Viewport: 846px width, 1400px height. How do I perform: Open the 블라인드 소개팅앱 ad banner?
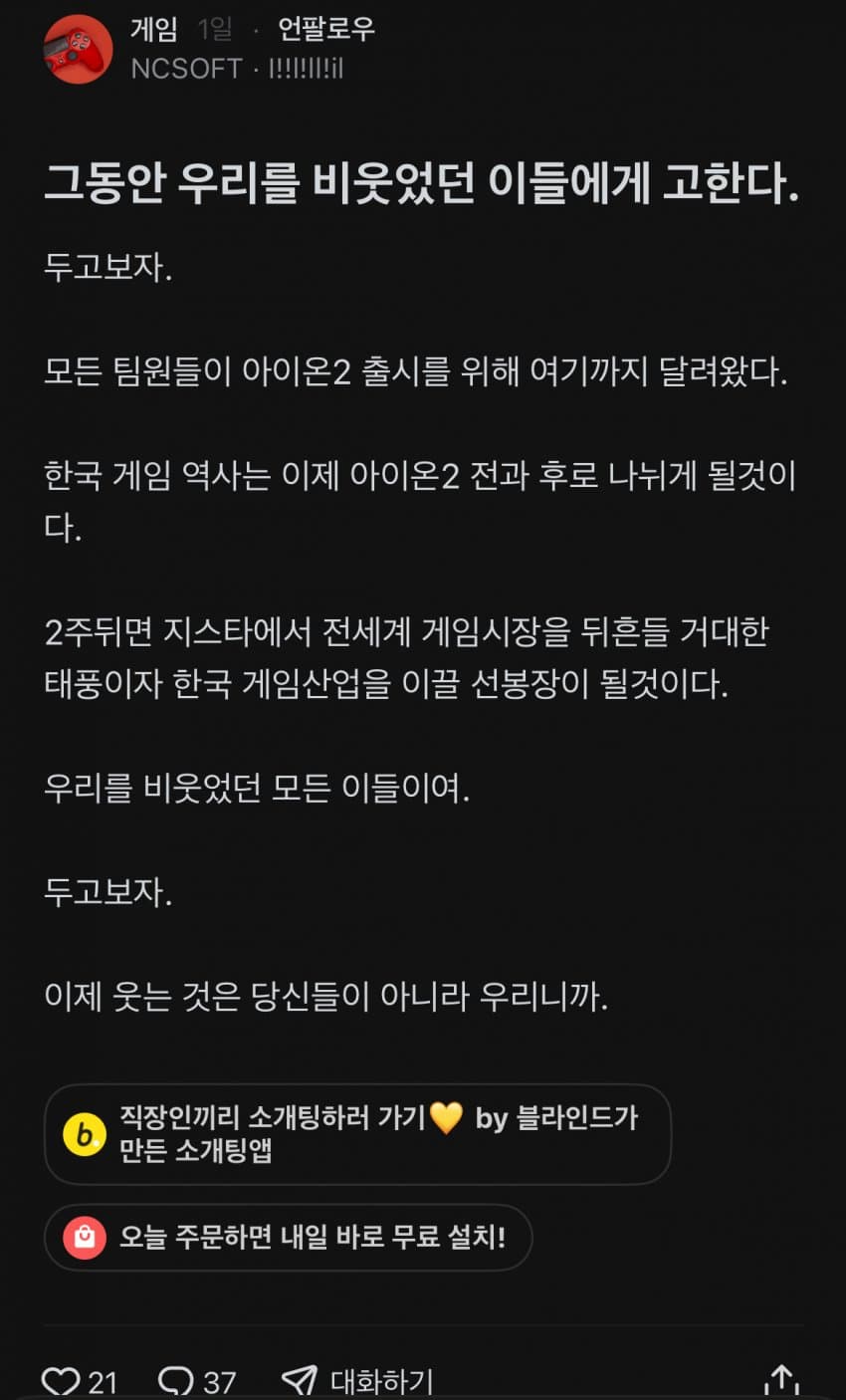358,1133
